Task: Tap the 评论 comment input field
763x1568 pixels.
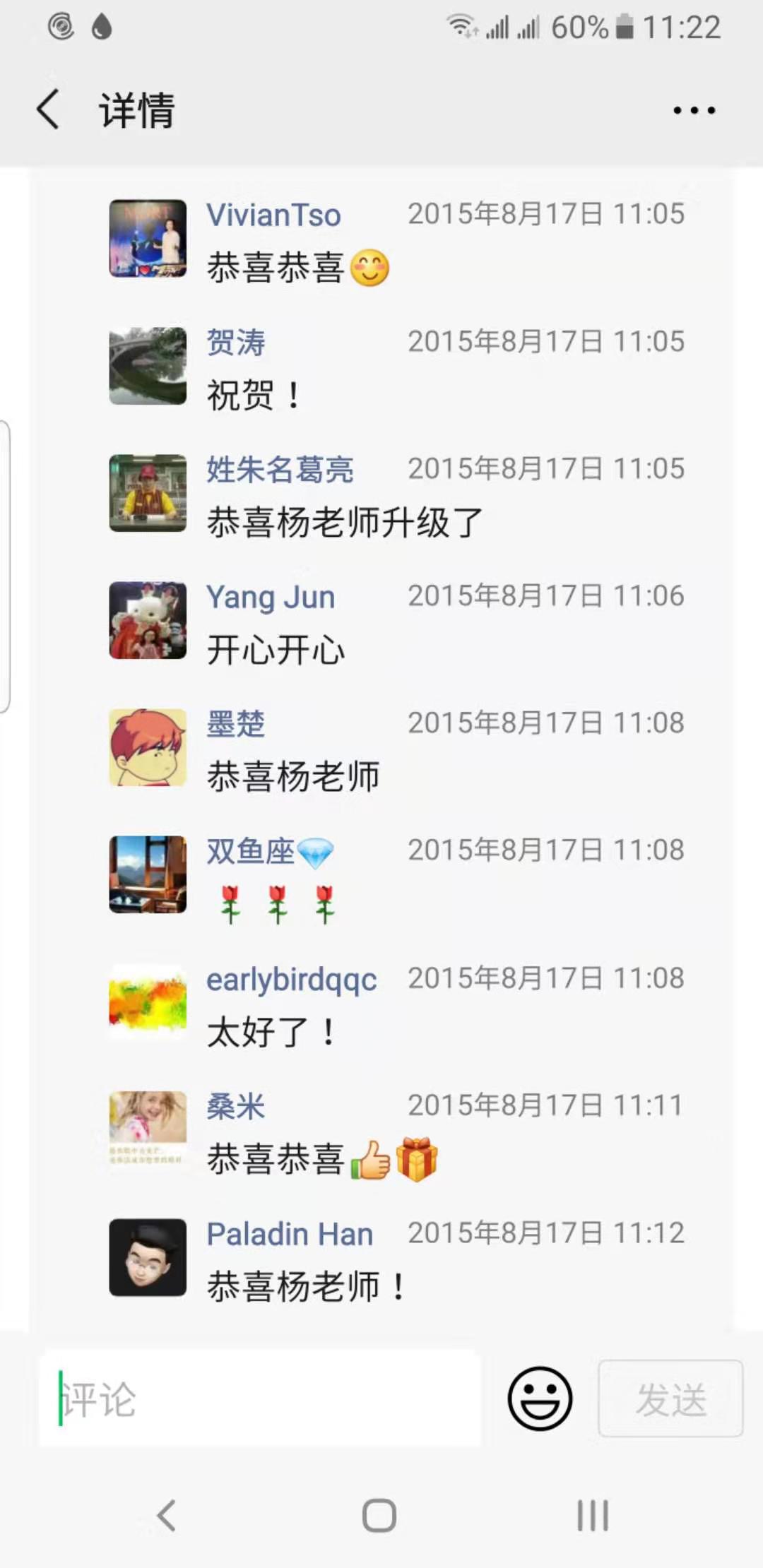Action: pyautogui.click(x=260, y=1398)
